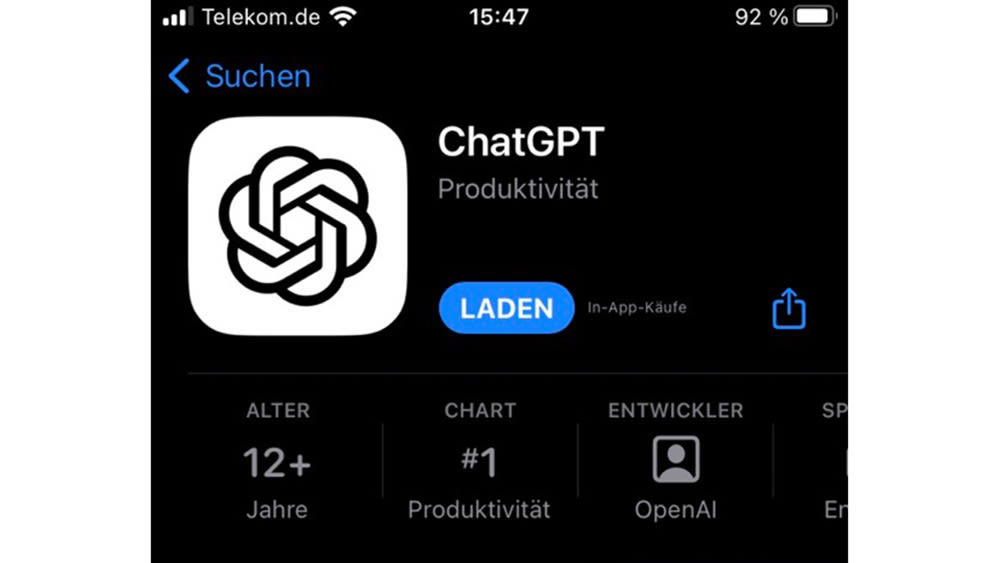Open the #1 Produktivität chart

[479, 464]
